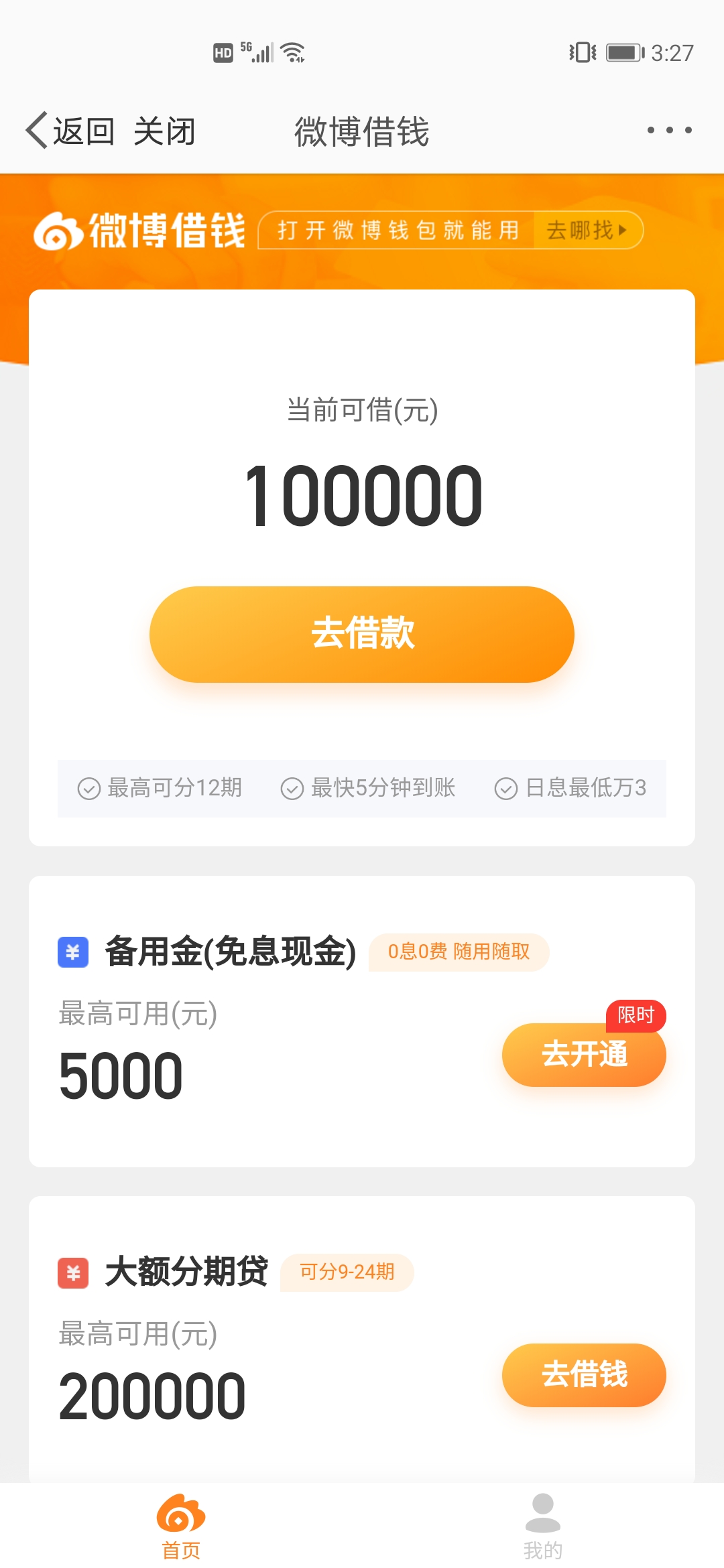This screenshot has width=724, height=1568.
Task: Tap the check icon before 日息最低万3
Action: click(x=506, y=789)
